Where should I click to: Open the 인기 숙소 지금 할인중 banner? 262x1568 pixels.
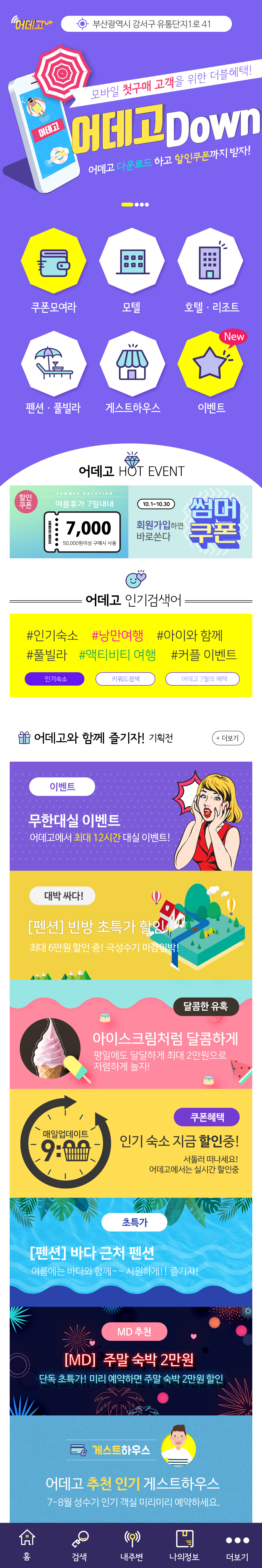[x=131, y=1143]
